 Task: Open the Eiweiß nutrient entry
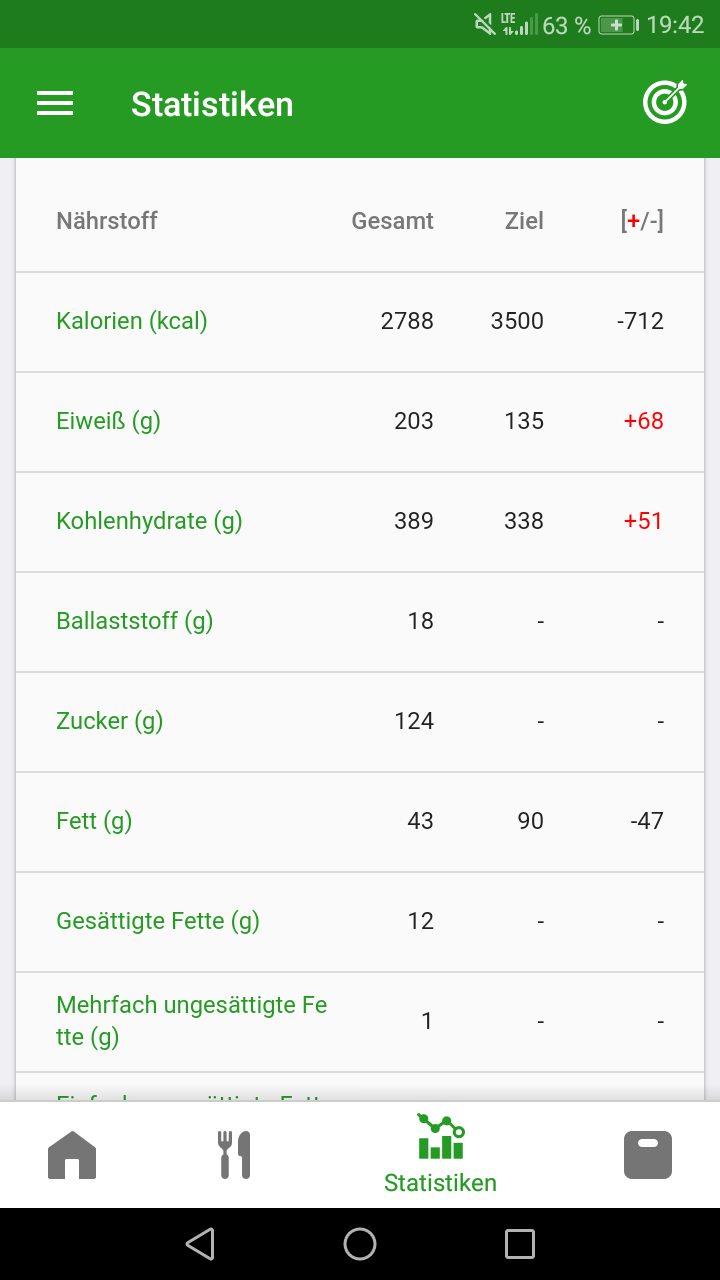point(360,421)
